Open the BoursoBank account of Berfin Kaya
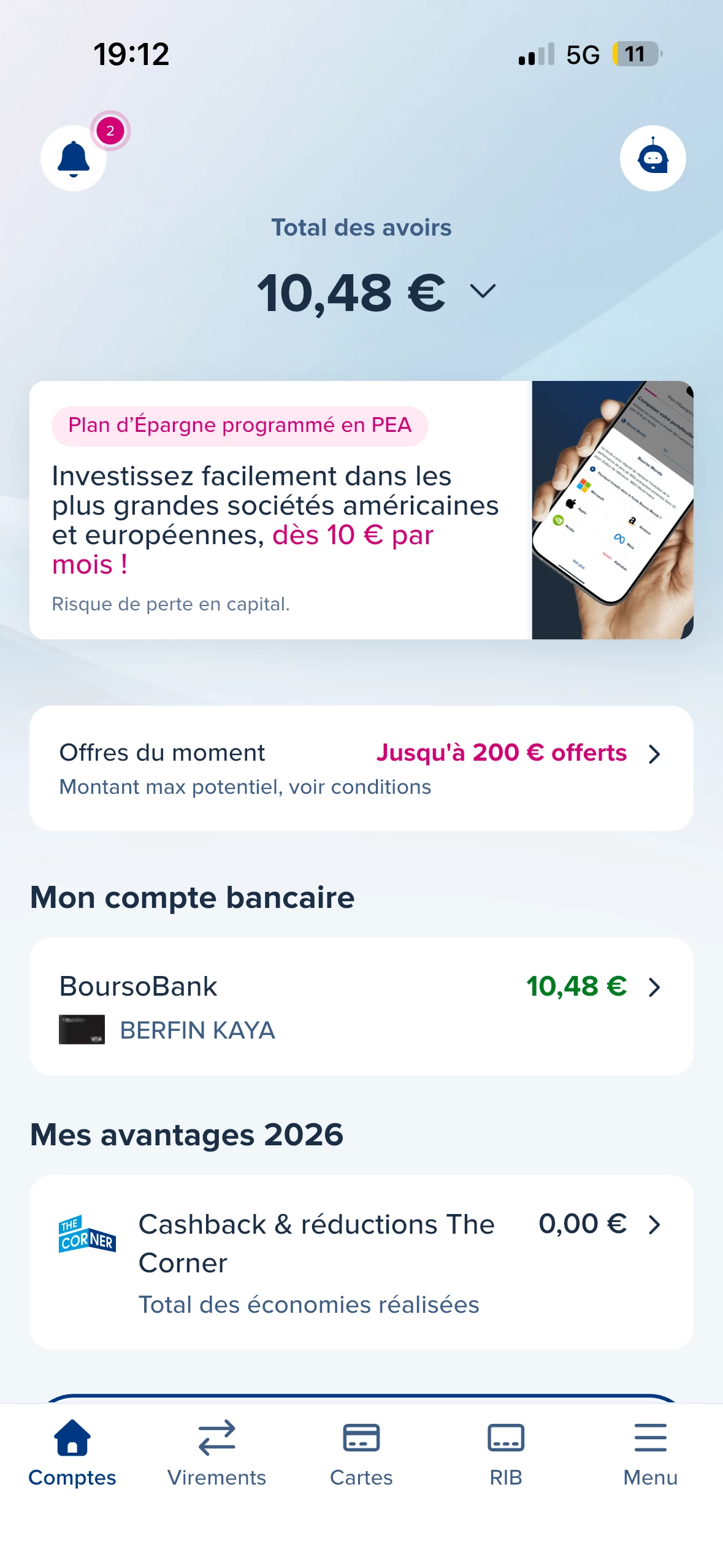 click(x=361, y=1006)
